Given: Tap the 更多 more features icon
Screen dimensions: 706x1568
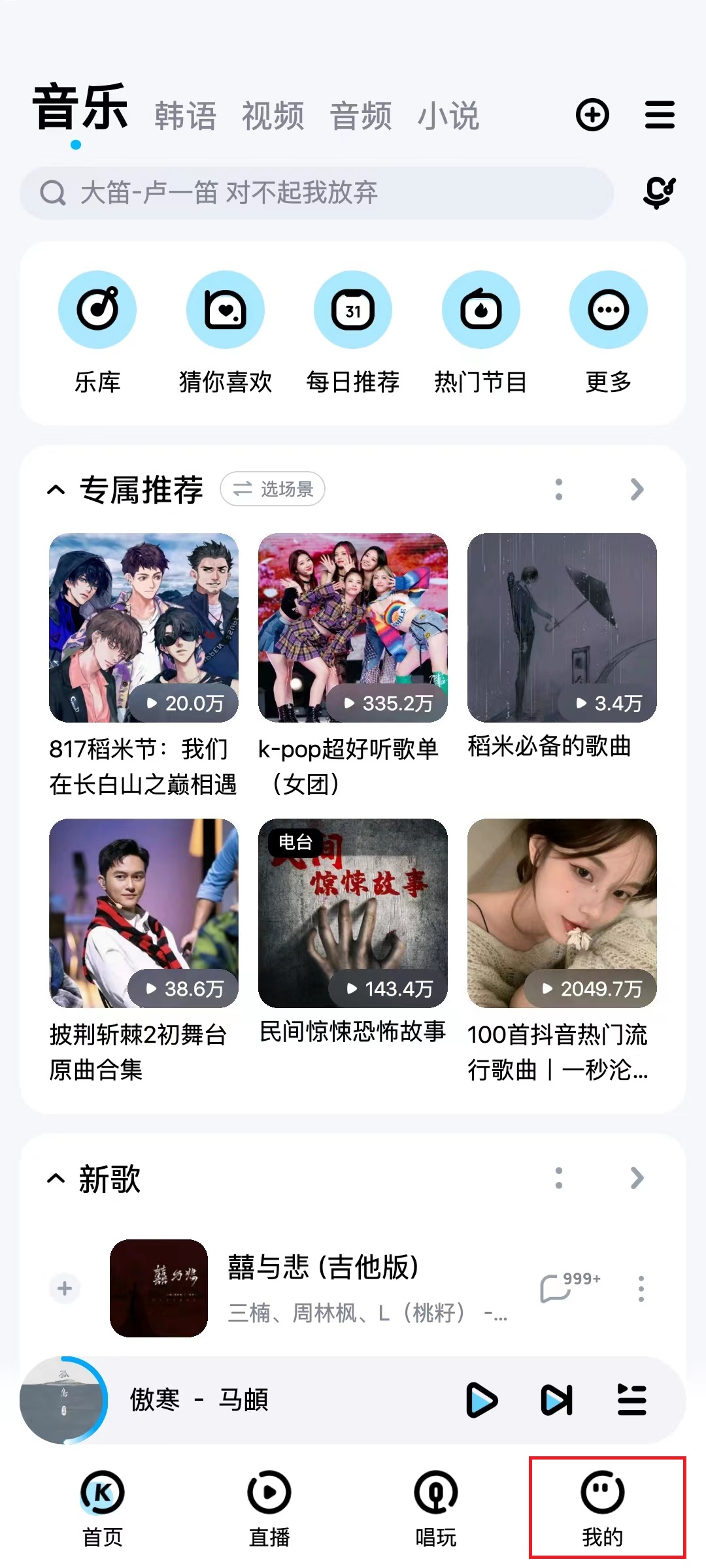Looking at the screenshot, I should [609, 310].
